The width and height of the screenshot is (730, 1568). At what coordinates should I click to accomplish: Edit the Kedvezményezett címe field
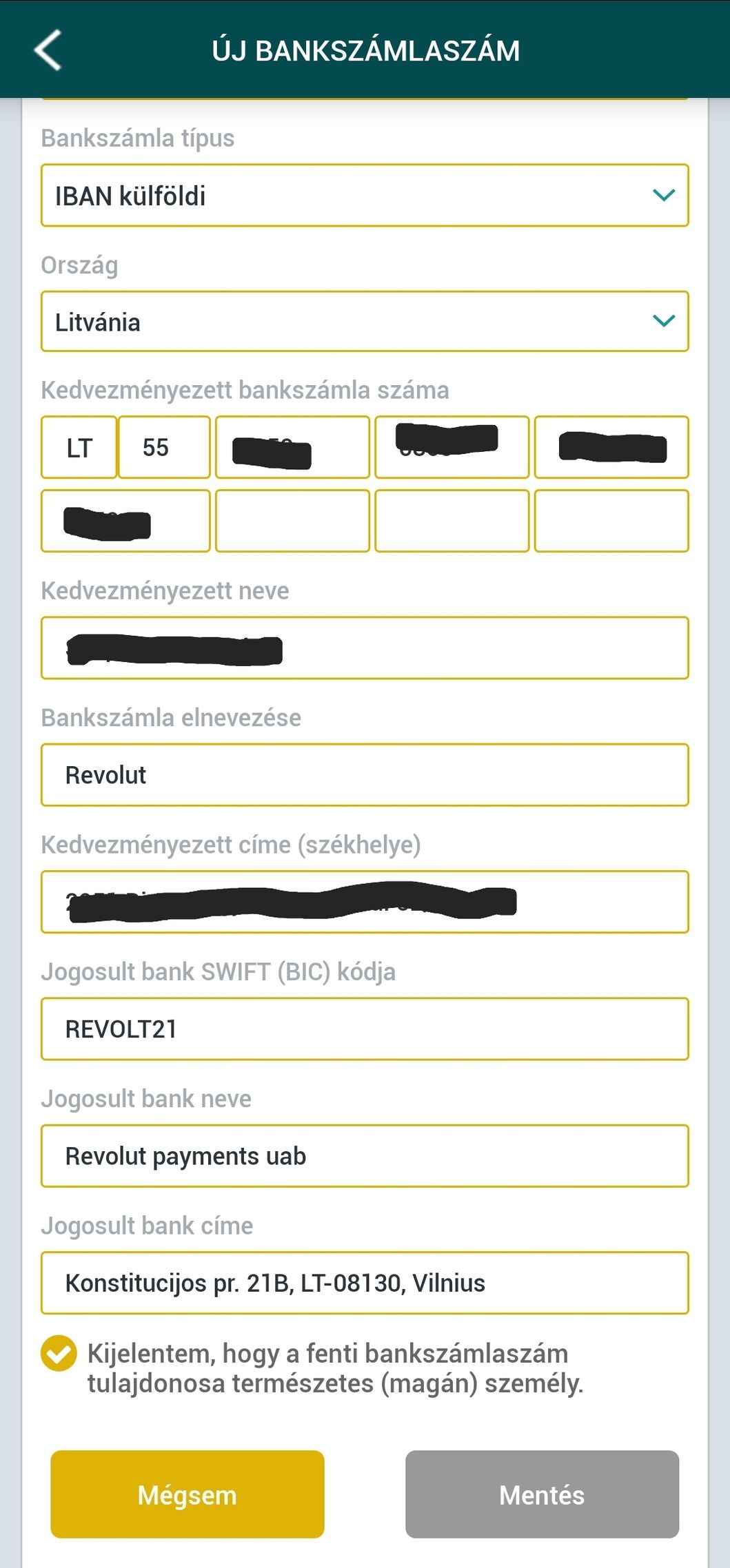(365, 902)
